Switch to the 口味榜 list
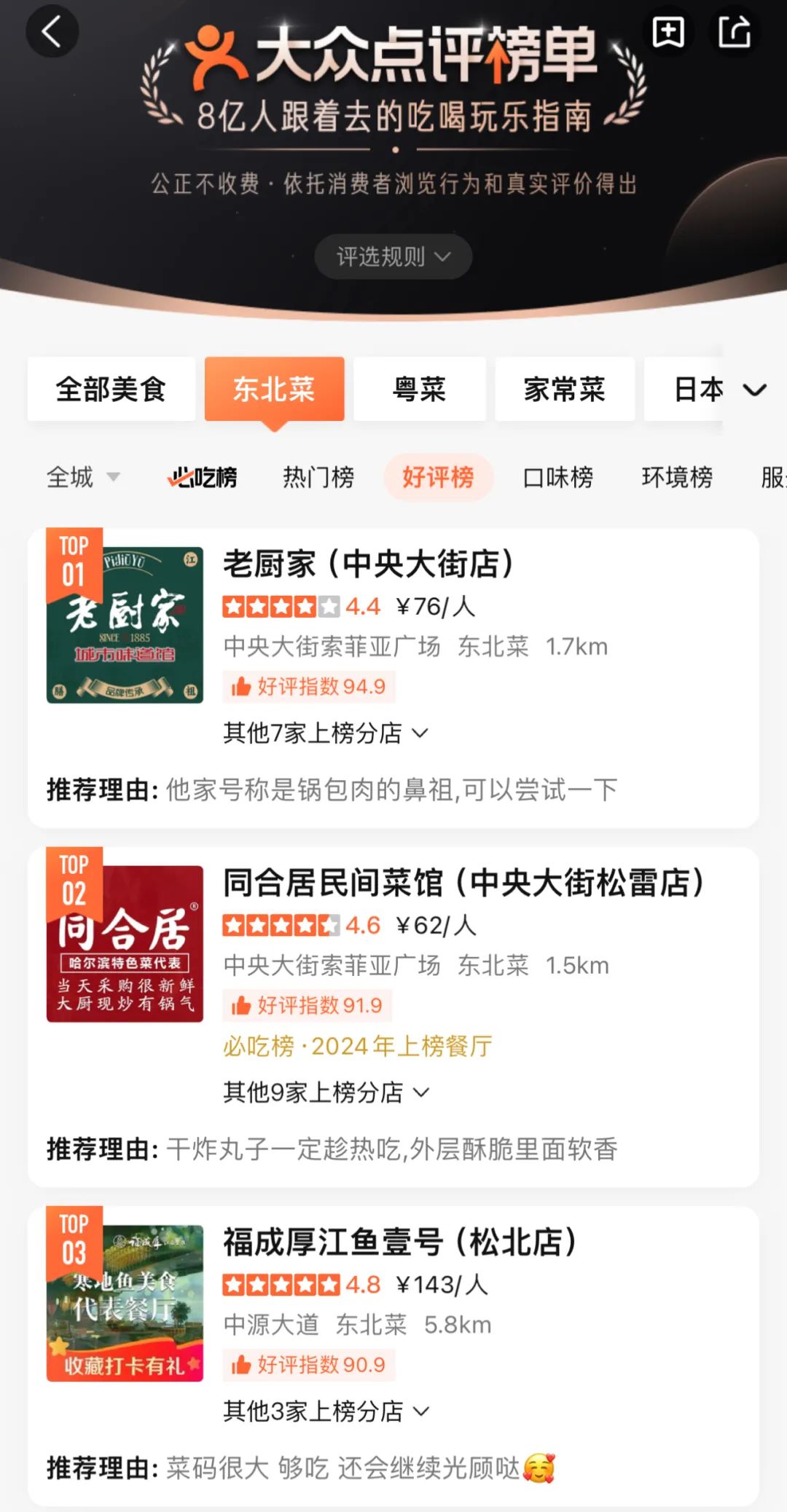Screen dimensions: 787x1512 click(558, 477)
